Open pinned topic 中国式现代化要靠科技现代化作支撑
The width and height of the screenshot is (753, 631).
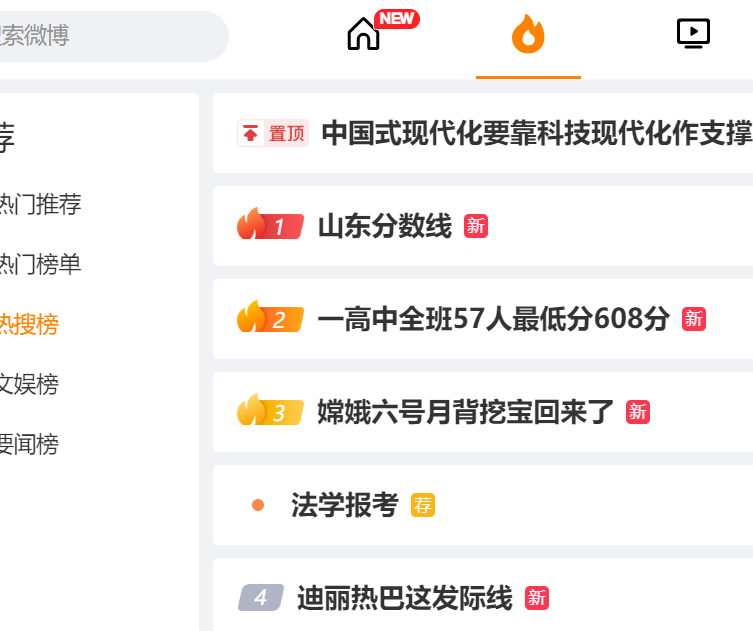click(x=536, y=133)
